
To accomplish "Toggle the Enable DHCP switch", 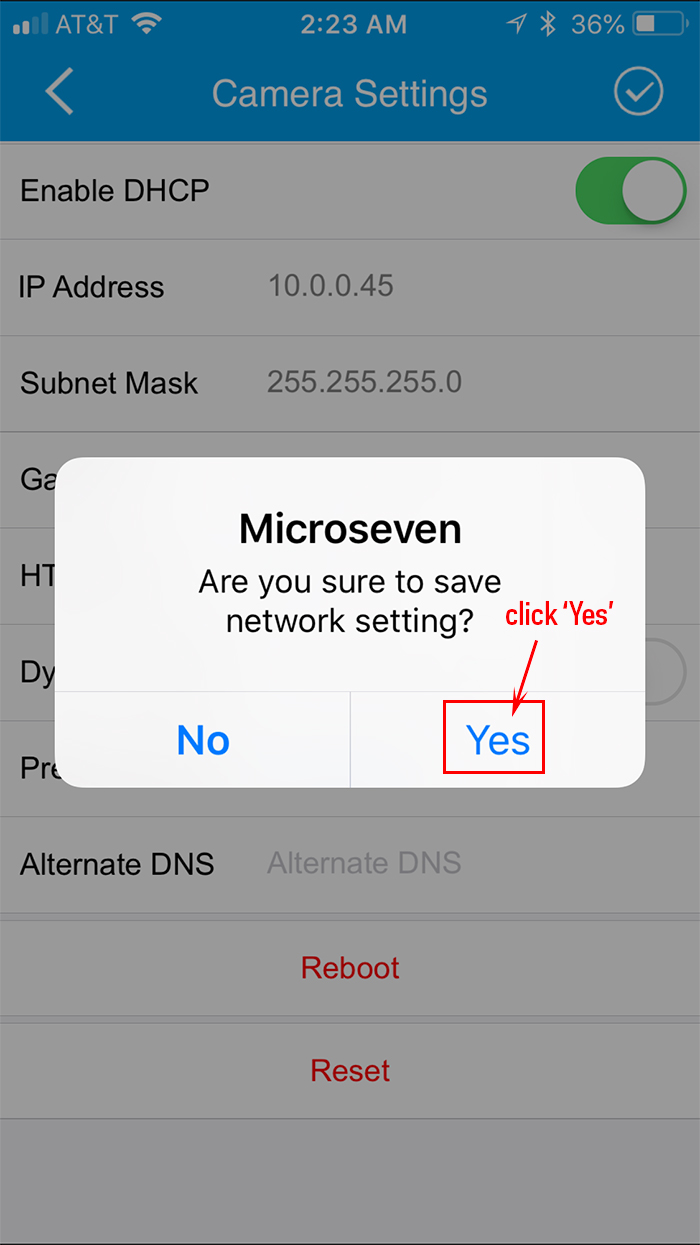I will point(630,190).
